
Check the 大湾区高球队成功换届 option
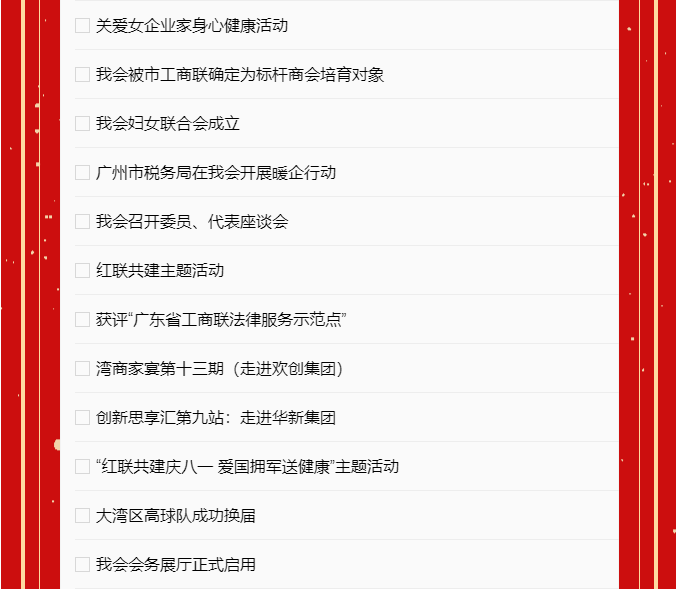click(x=83, y=516)
